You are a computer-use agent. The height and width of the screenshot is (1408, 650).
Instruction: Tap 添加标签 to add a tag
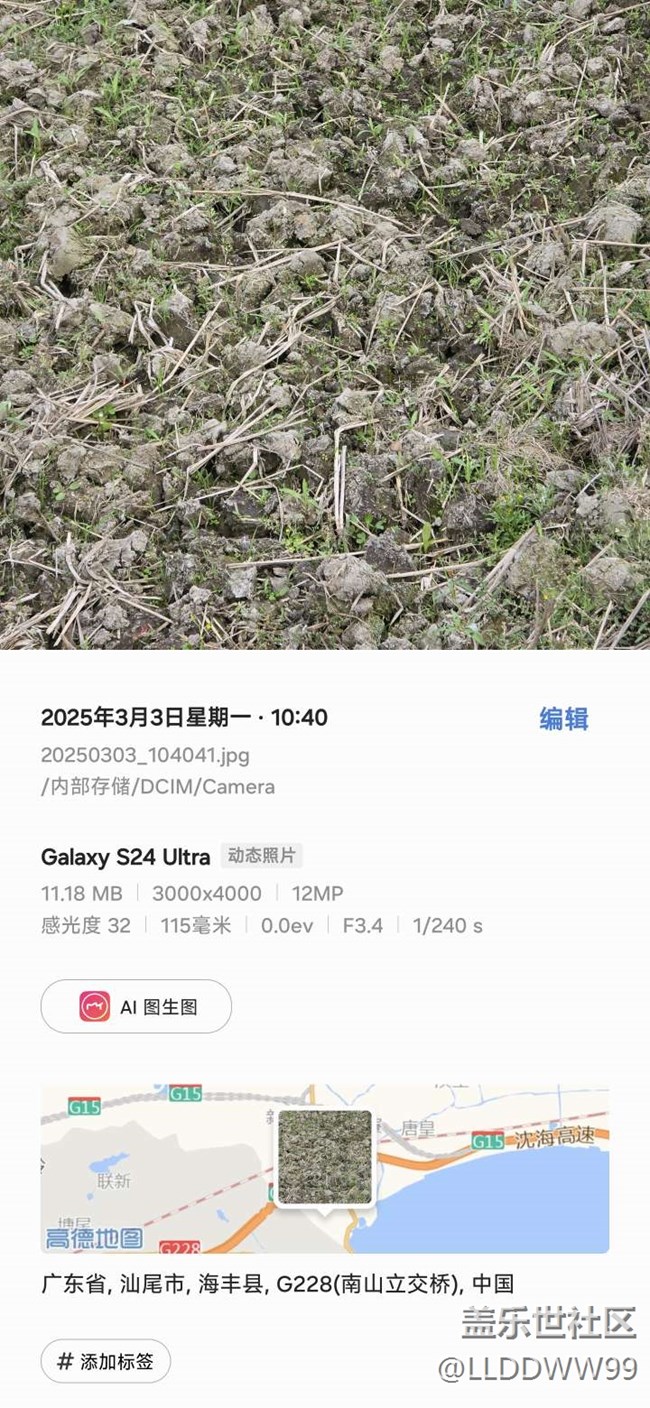tap(106, 1361)
